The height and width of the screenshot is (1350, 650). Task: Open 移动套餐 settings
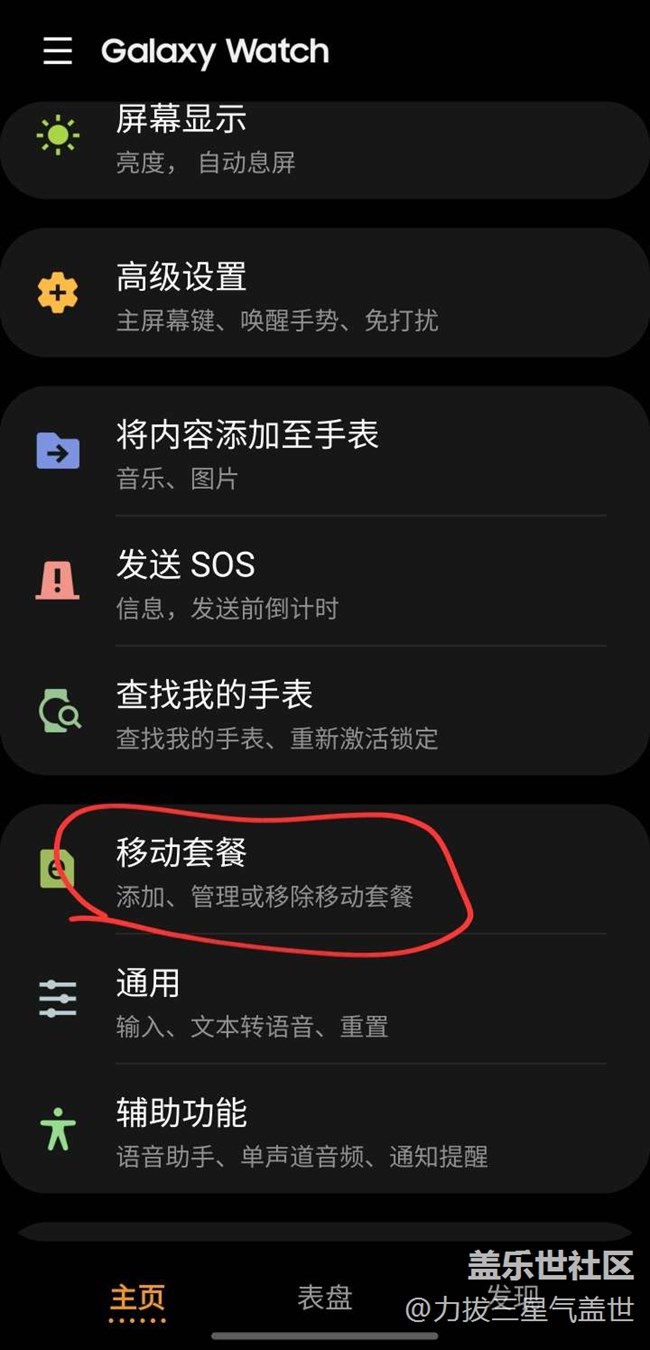(324, 870)
